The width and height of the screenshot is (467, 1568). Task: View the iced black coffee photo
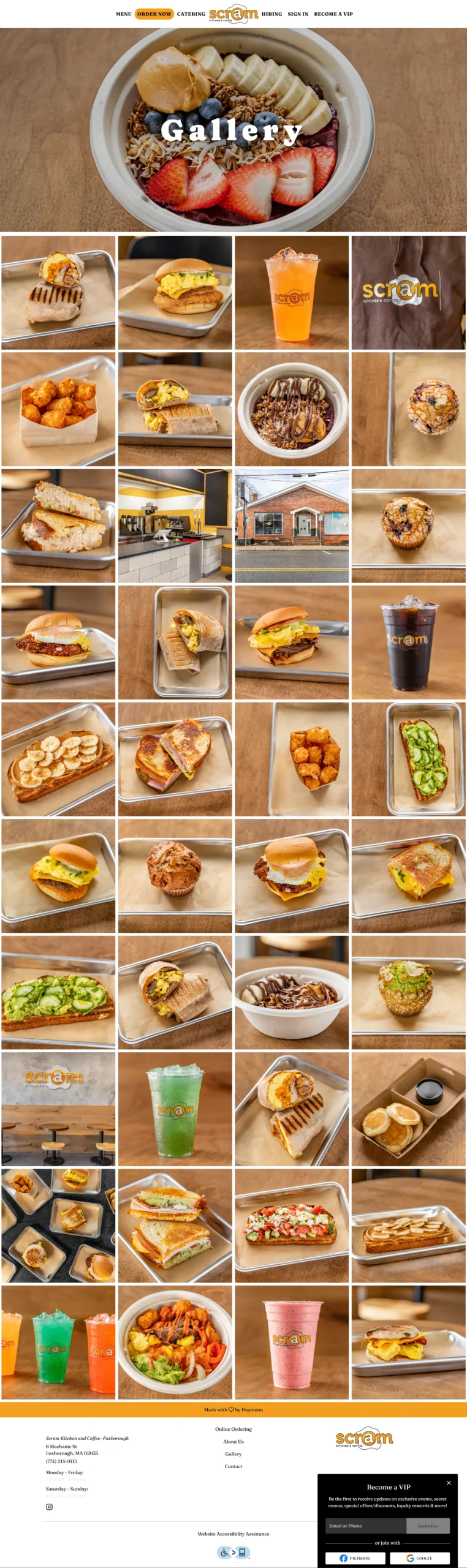click(408, 642)
